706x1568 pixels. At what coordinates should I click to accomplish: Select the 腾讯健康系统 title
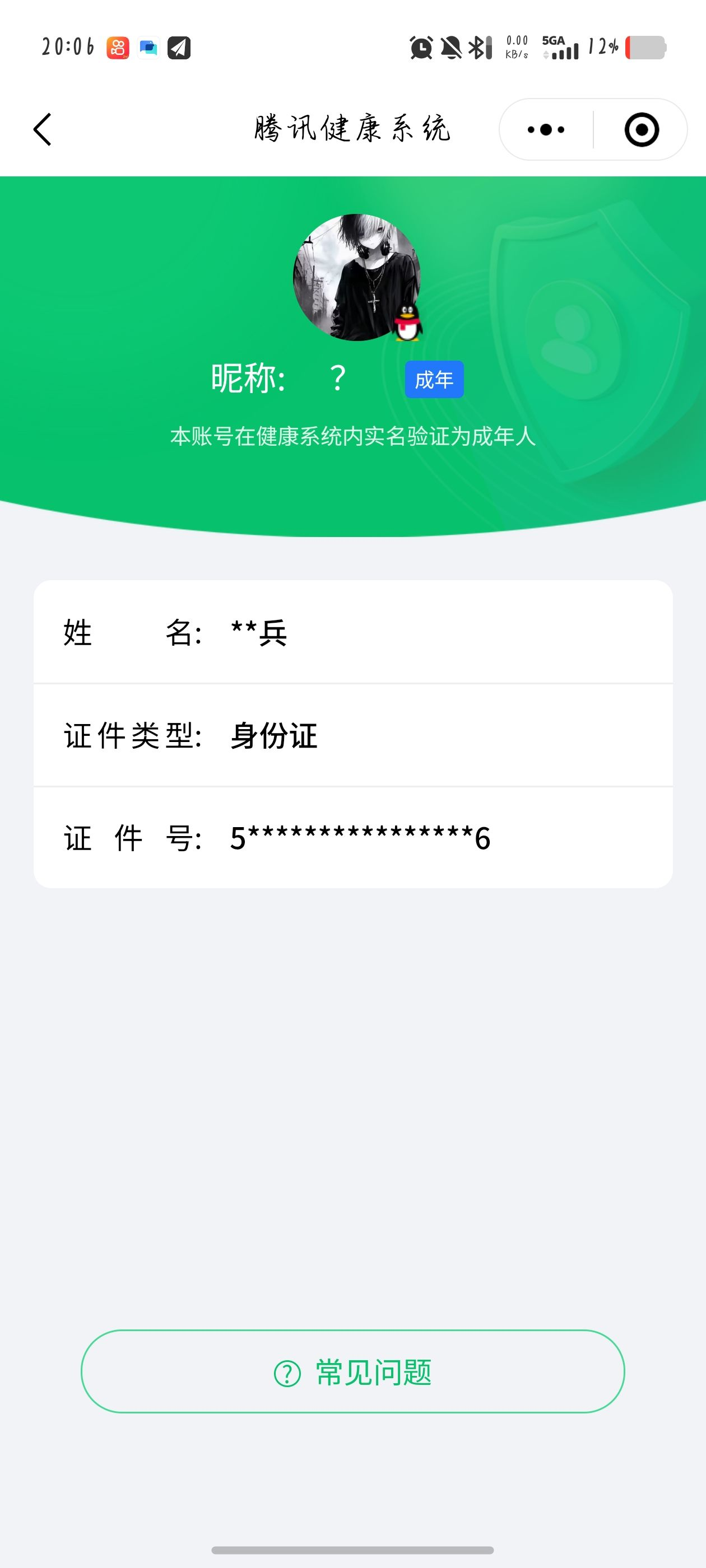[x=352, y=129]
